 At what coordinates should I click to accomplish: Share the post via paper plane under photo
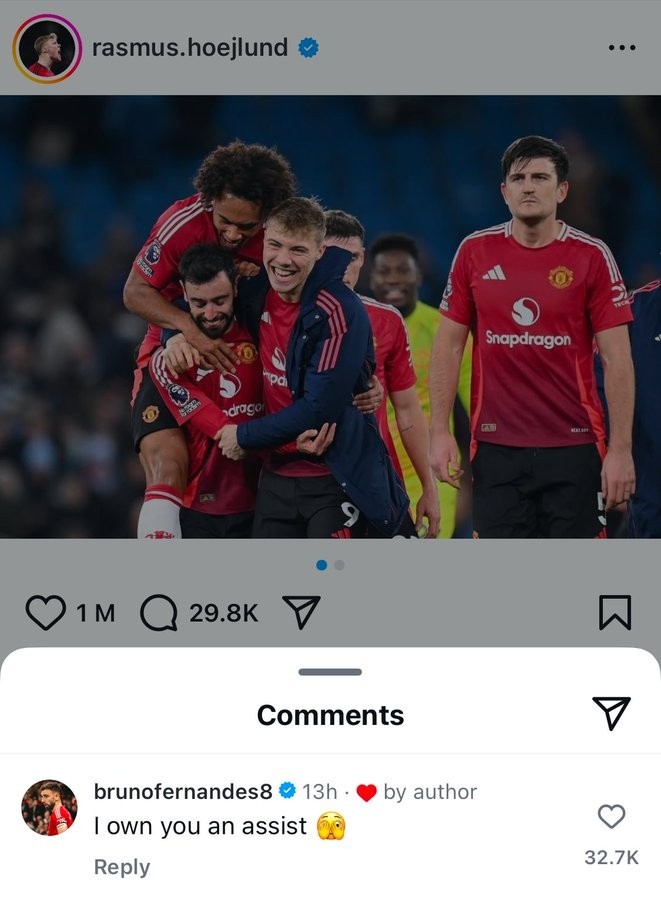pos(301,612)
